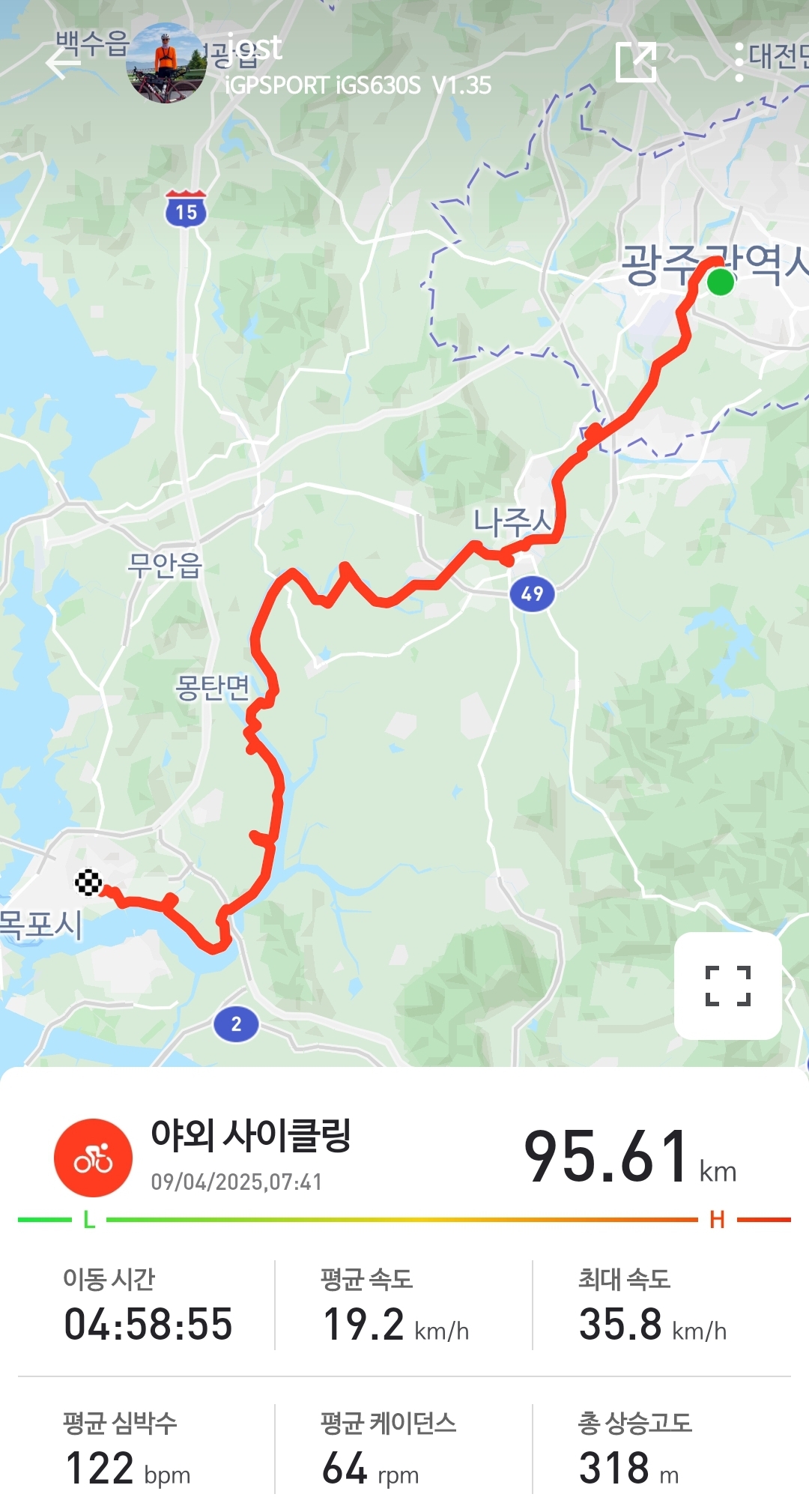This screenshot has height=1512, width=809.
Task: Share this cycling activity
Action: (x=636, y=62)
